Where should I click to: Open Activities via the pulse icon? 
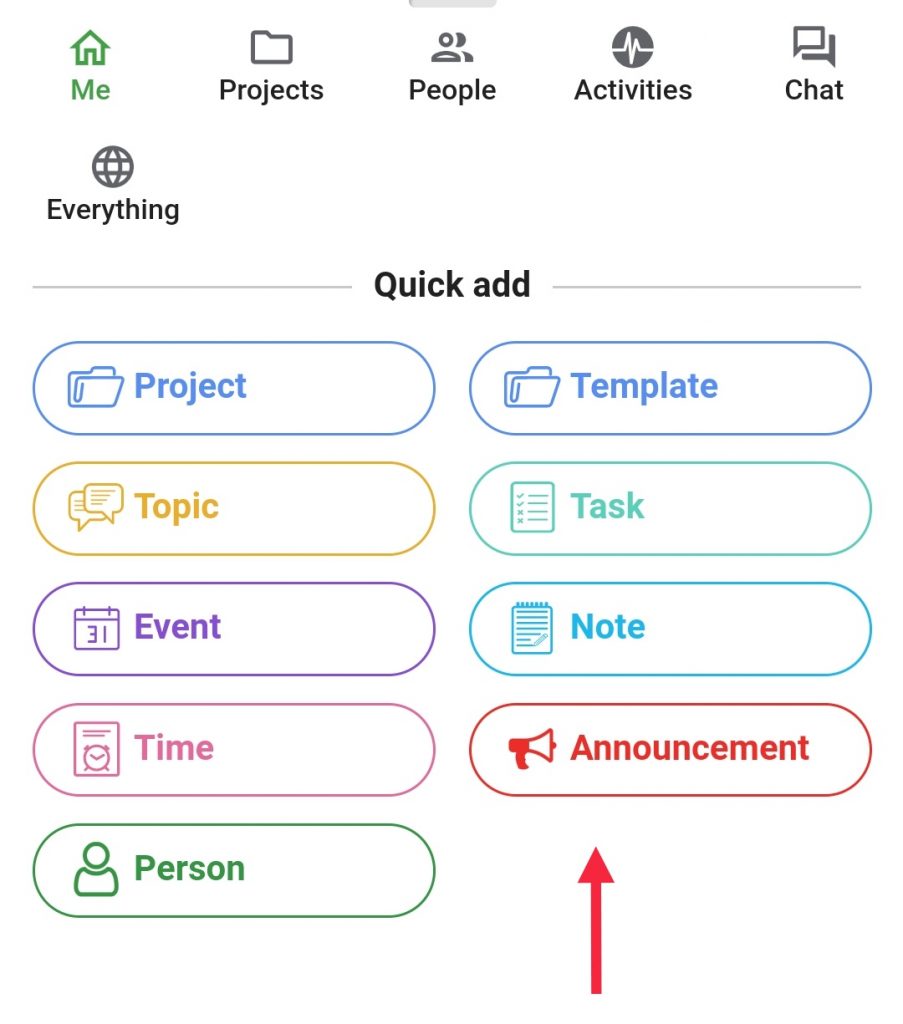point(632,45)
